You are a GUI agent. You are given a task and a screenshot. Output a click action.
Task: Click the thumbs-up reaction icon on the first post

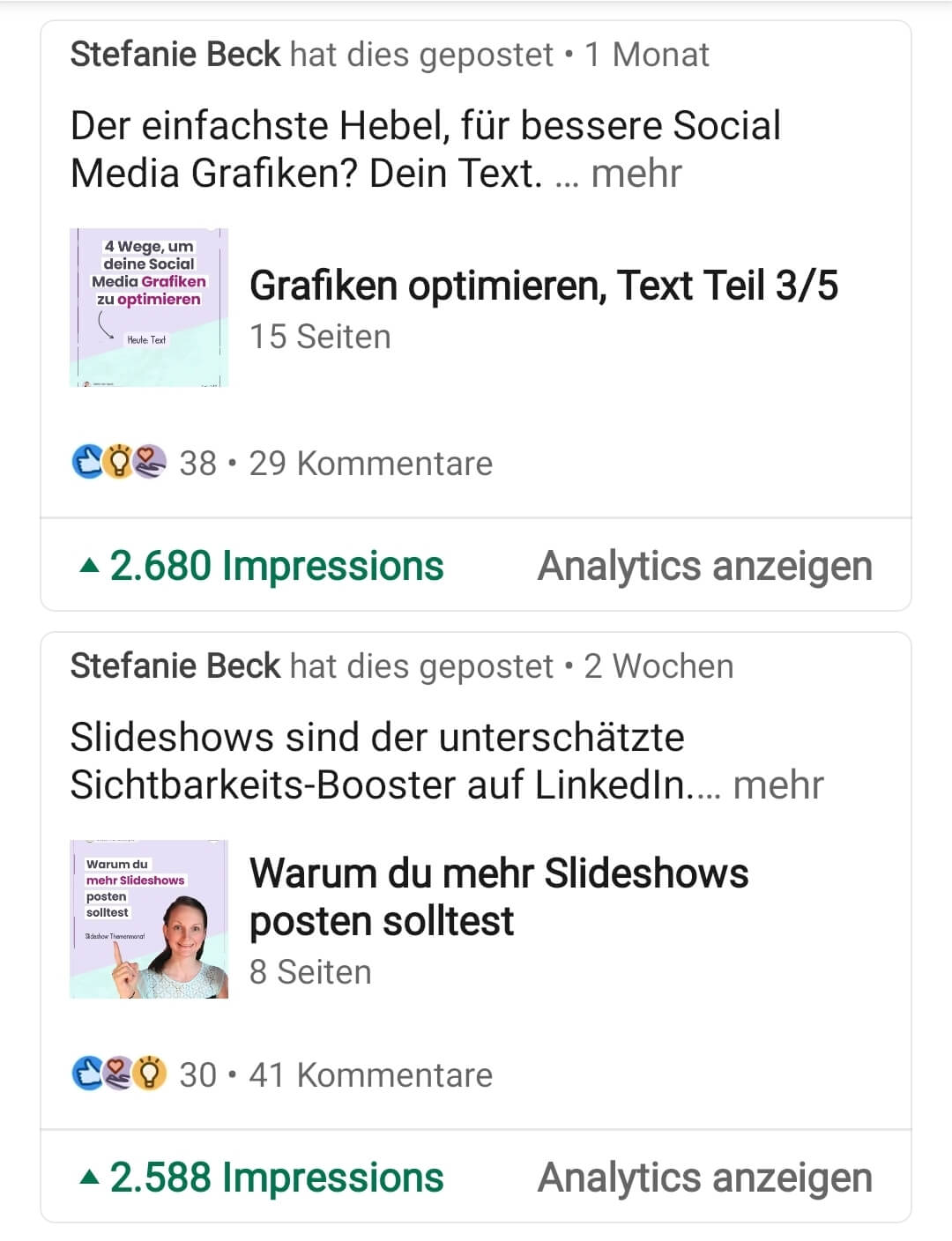tap(87, 463)
